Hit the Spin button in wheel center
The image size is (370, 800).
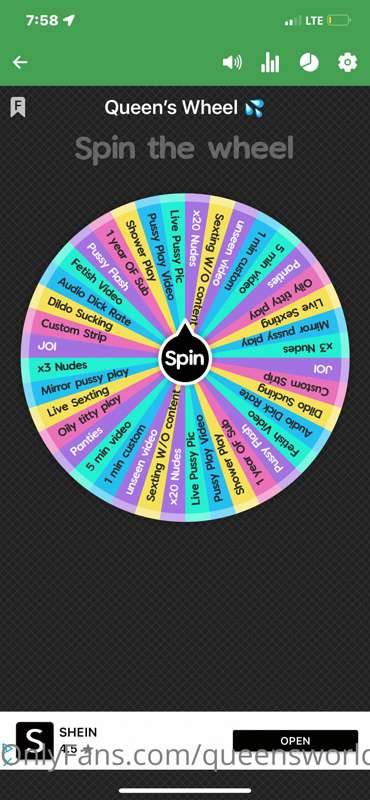tap(185, 358)
